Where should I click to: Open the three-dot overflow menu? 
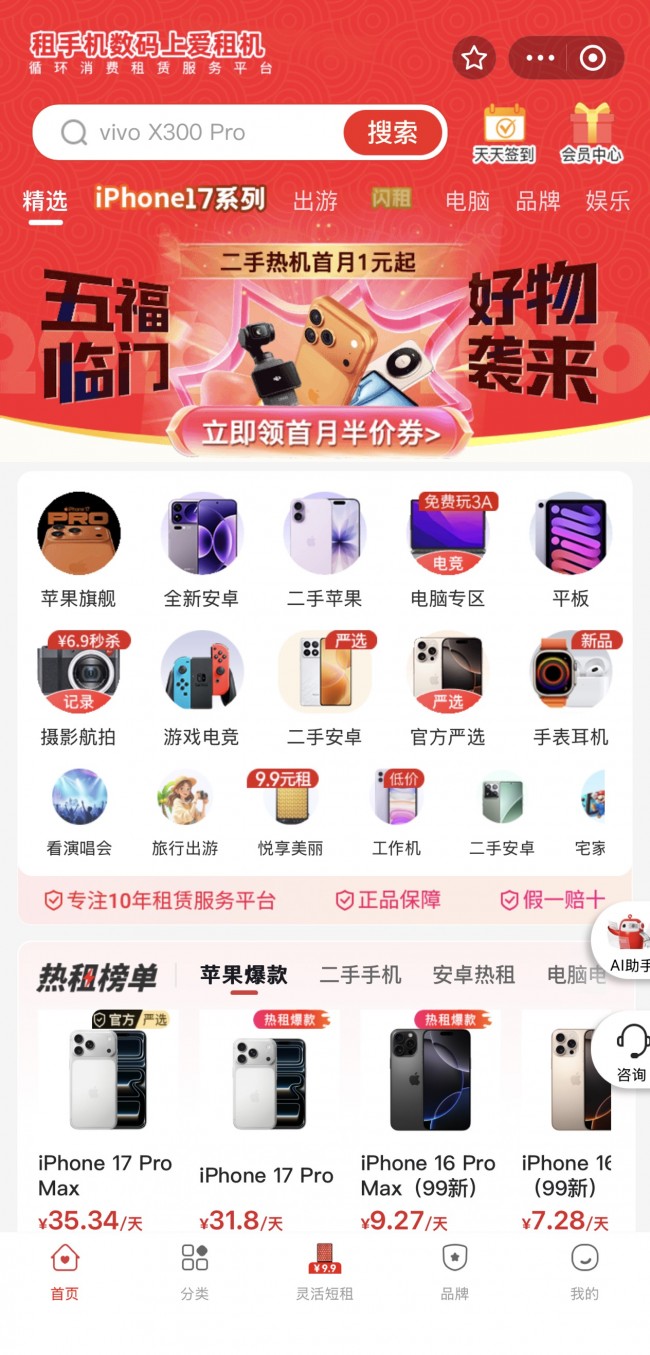[x=540, y=58]
